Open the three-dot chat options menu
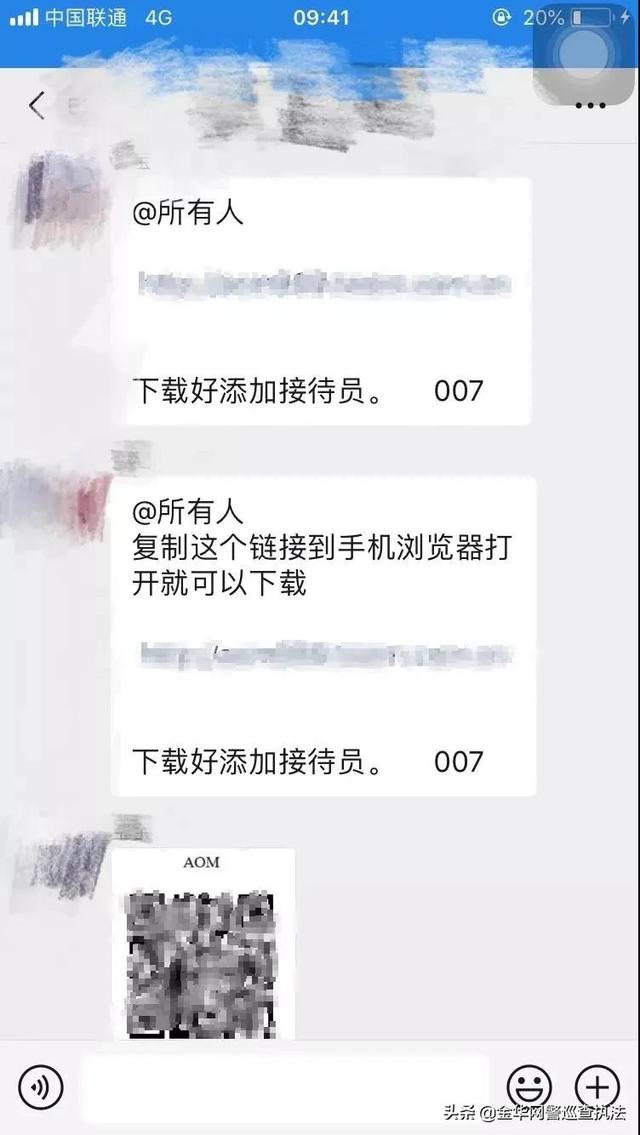This screenshot has width=640, height=1135. tap(589, 106)
